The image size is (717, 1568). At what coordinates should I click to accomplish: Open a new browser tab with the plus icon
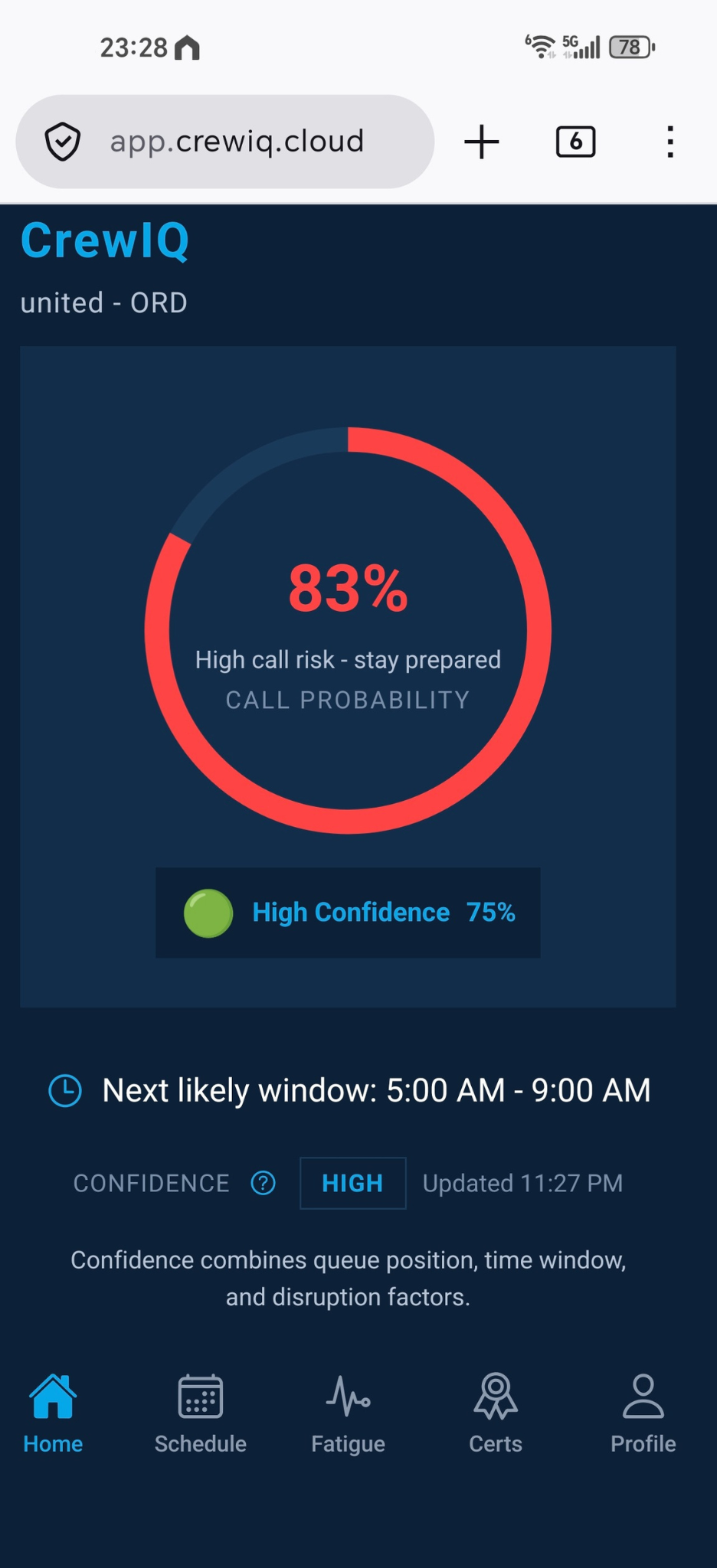pos(481,141)
